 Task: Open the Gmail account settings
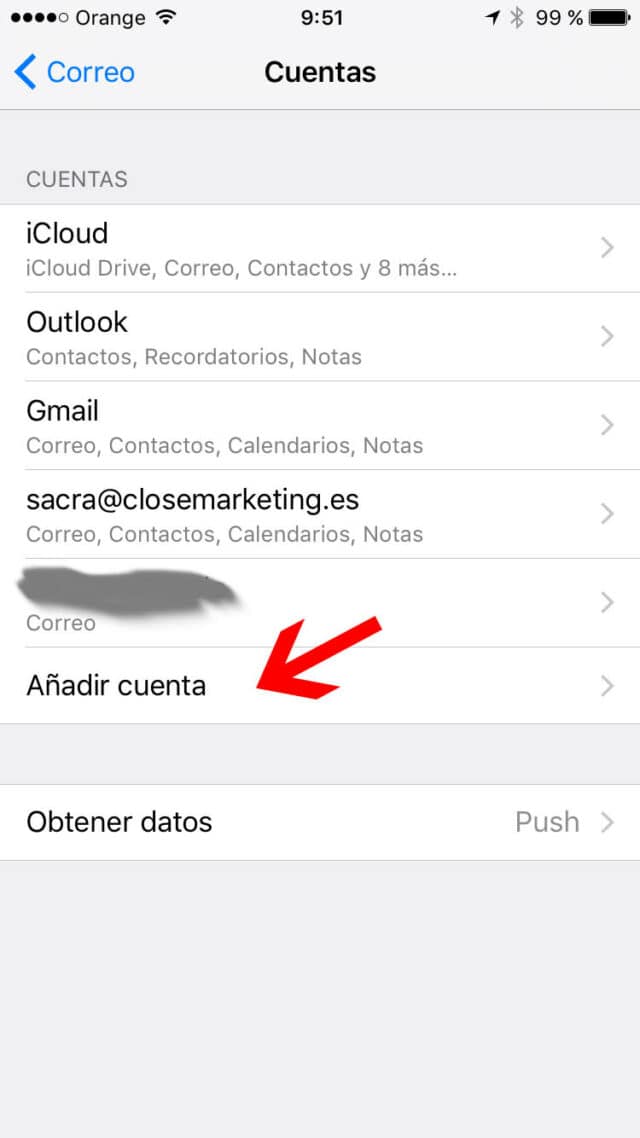(x=320, y=425)
